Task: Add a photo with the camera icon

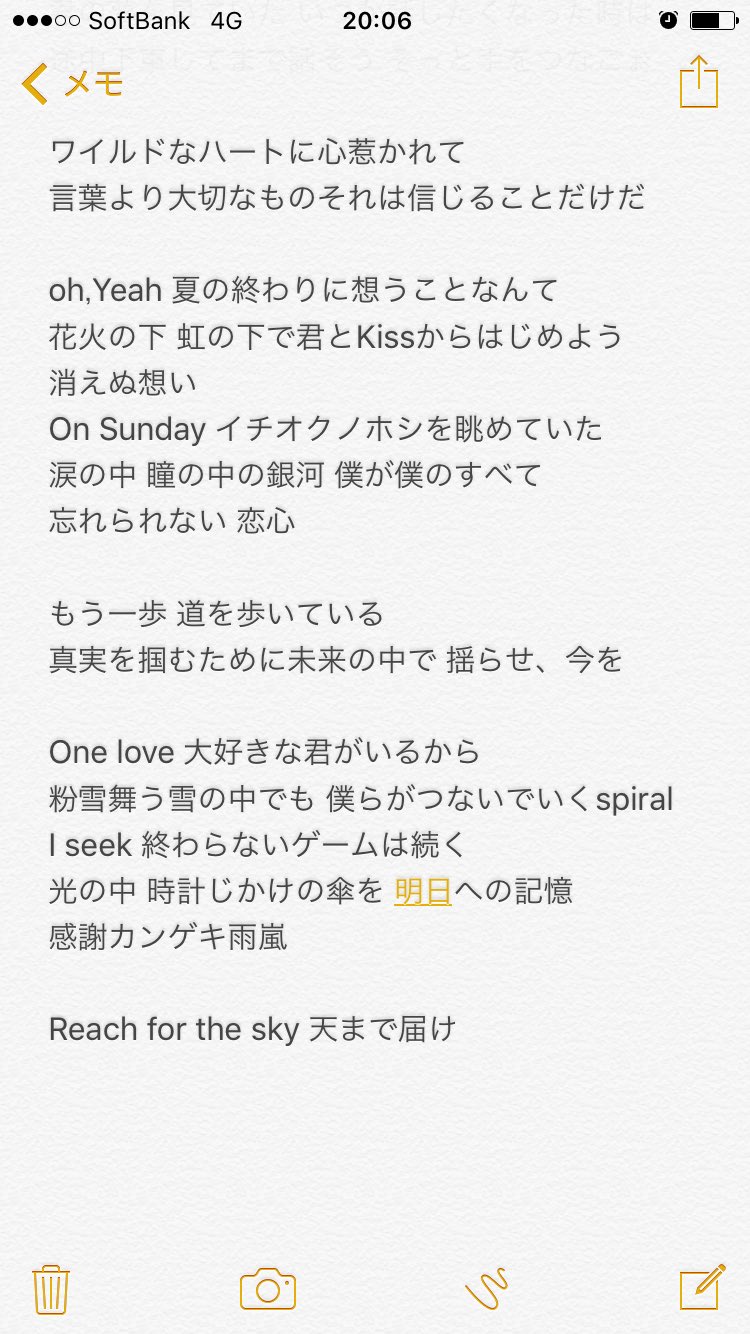Action: [x=268, y=1289]
